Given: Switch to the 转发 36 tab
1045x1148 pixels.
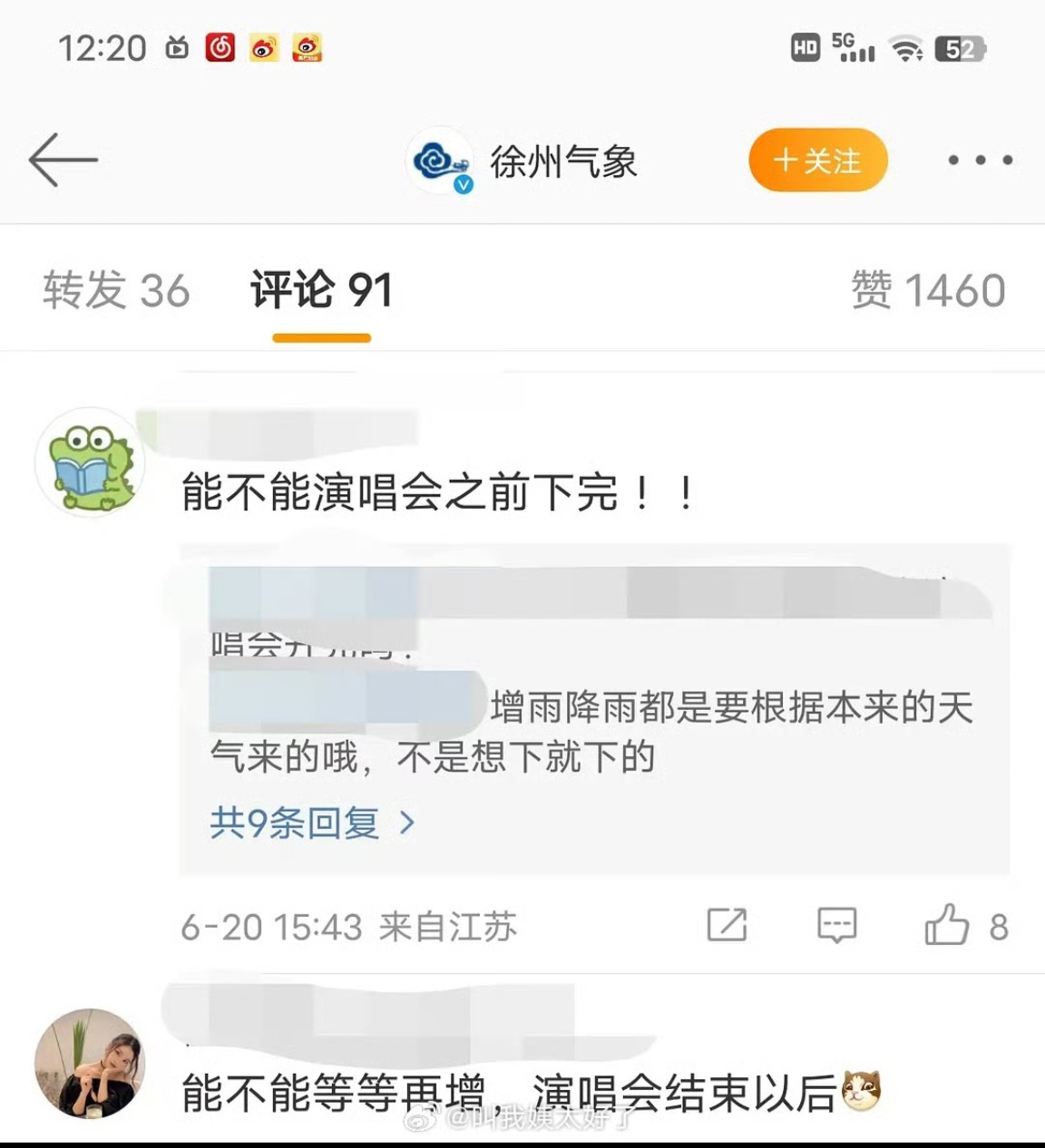Looking at the screenshot, I should (x=116, y=291).
